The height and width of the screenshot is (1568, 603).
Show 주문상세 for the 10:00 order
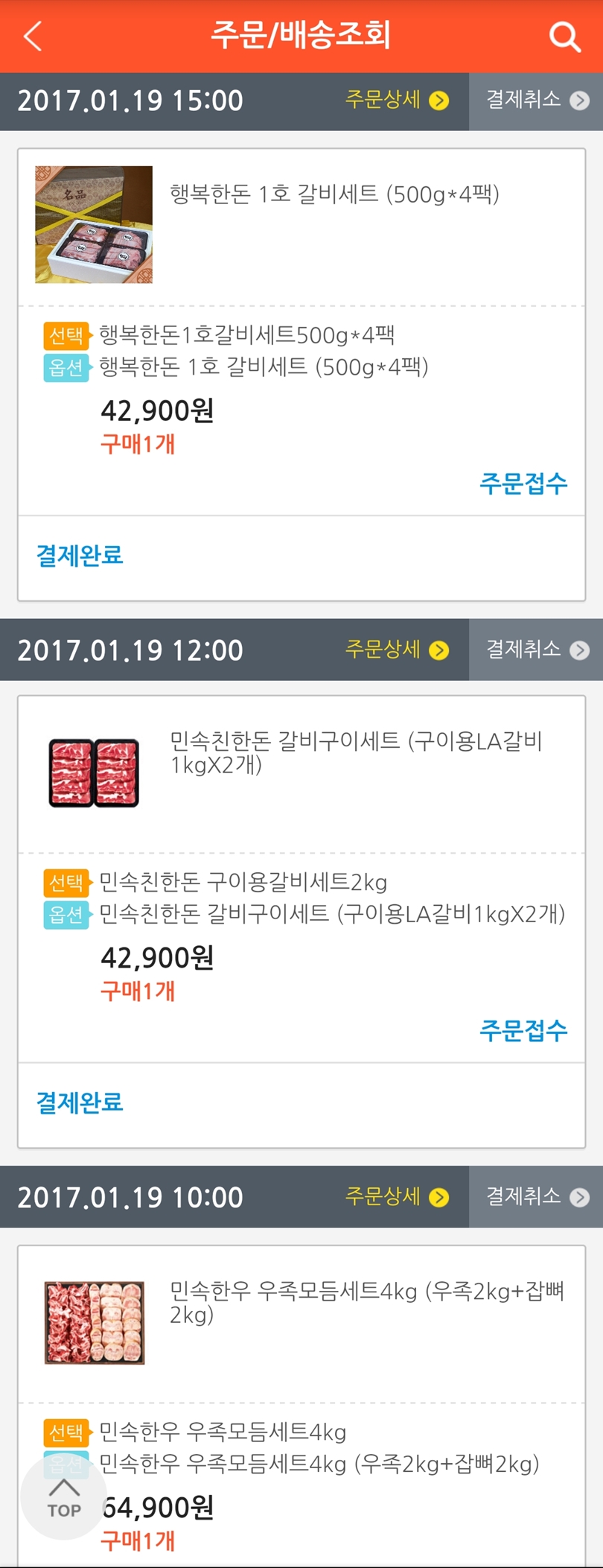[396, 1196]
